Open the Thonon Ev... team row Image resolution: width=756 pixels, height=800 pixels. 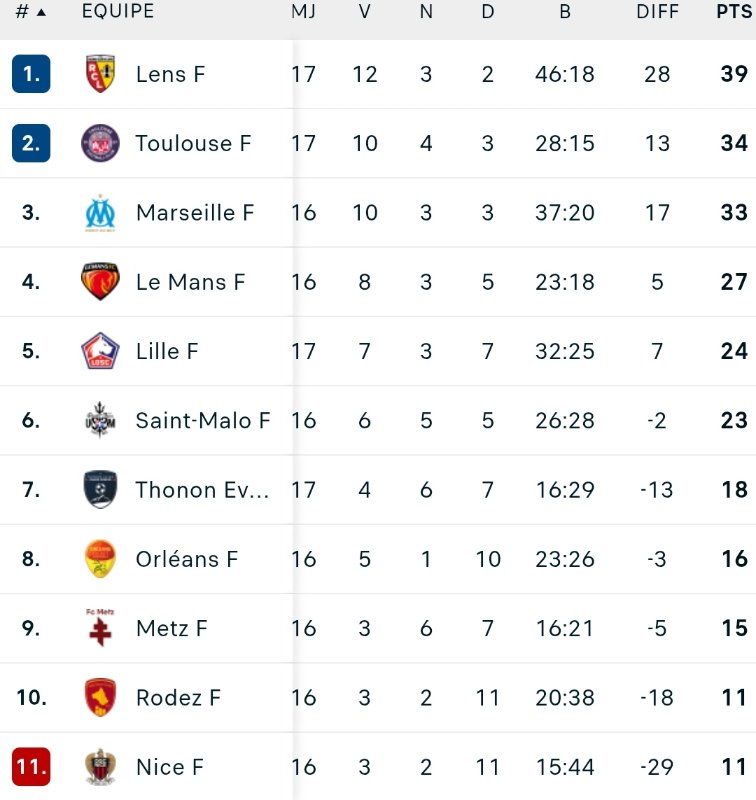(202, 490)
